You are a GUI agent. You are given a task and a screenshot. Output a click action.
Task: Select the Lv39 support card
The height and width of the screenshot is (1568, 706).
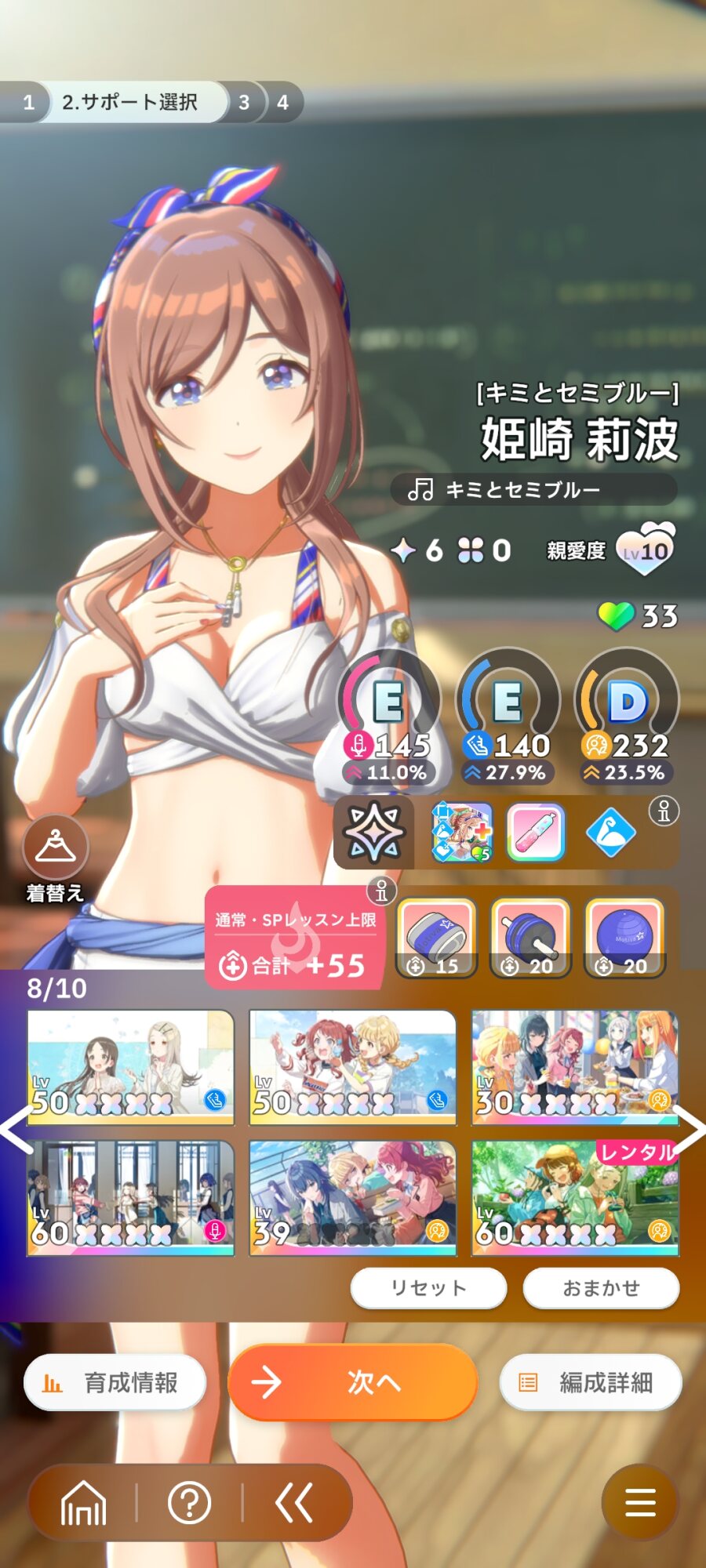353,1198
